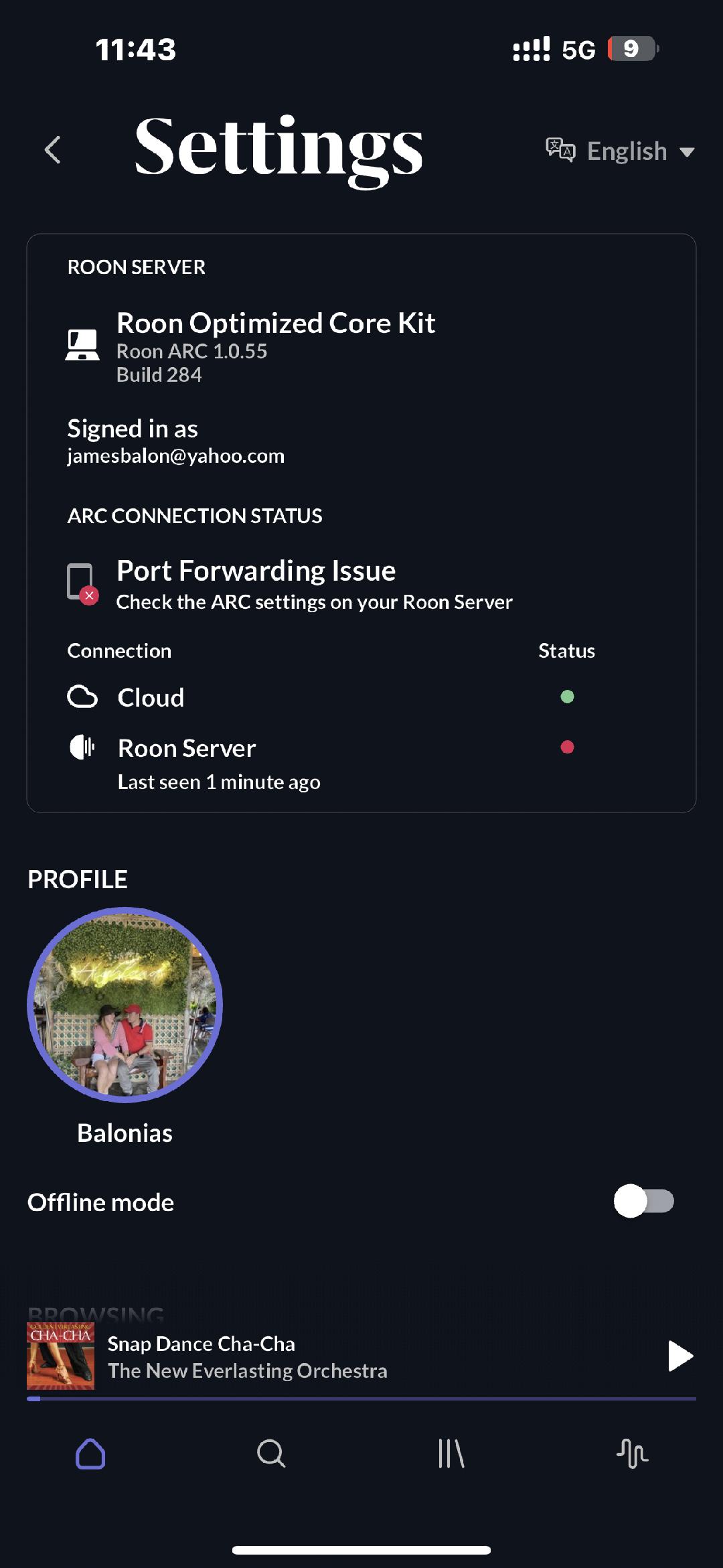Switch to the Search tab
723x1568 pixels.
pyautogui.click(x=271, y=1453)
